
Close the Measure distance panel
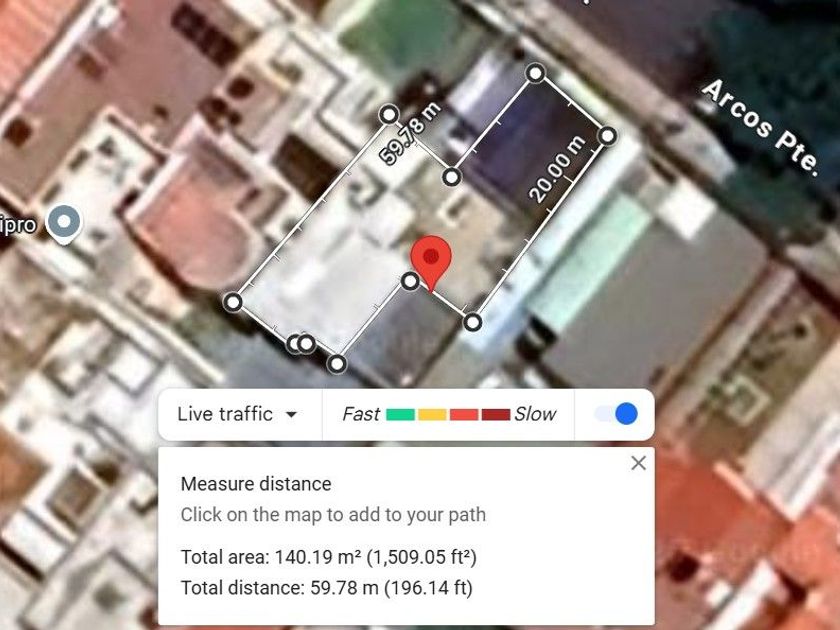638,463
